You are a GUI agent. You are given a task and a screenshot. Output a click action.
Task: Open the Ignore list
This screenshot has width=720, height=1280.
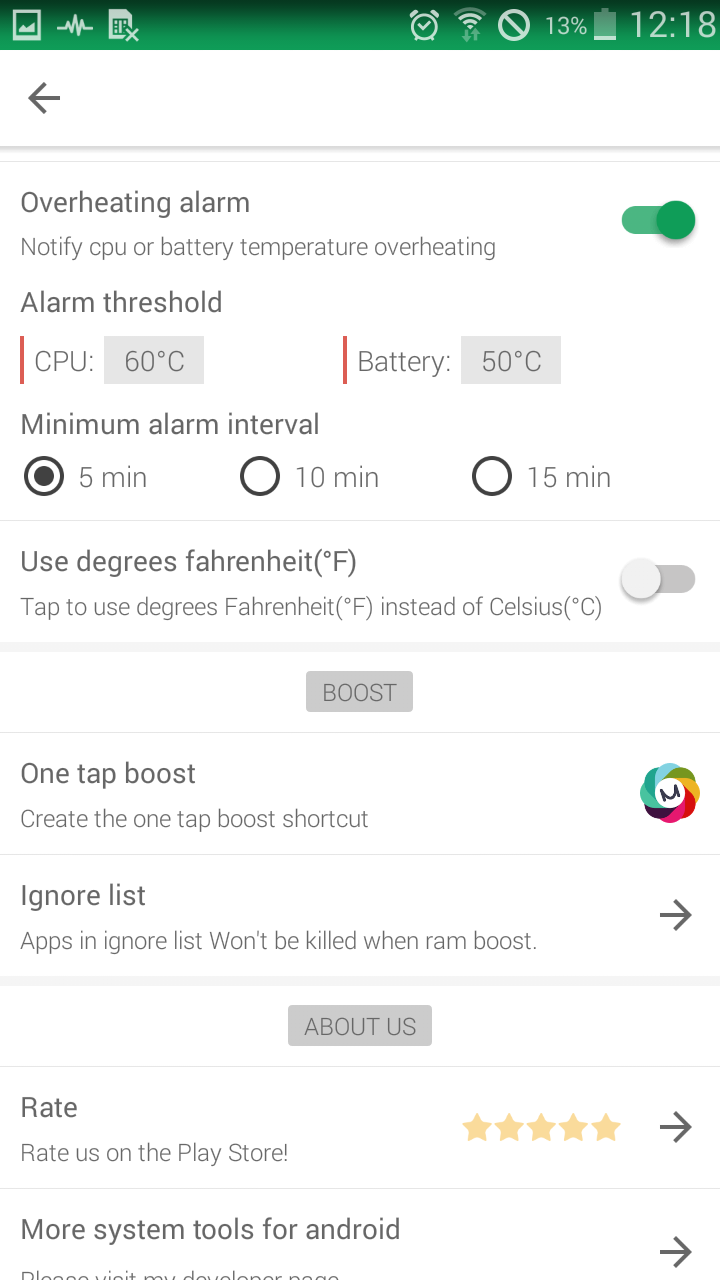pyautogui.click(x=360, y=916)
